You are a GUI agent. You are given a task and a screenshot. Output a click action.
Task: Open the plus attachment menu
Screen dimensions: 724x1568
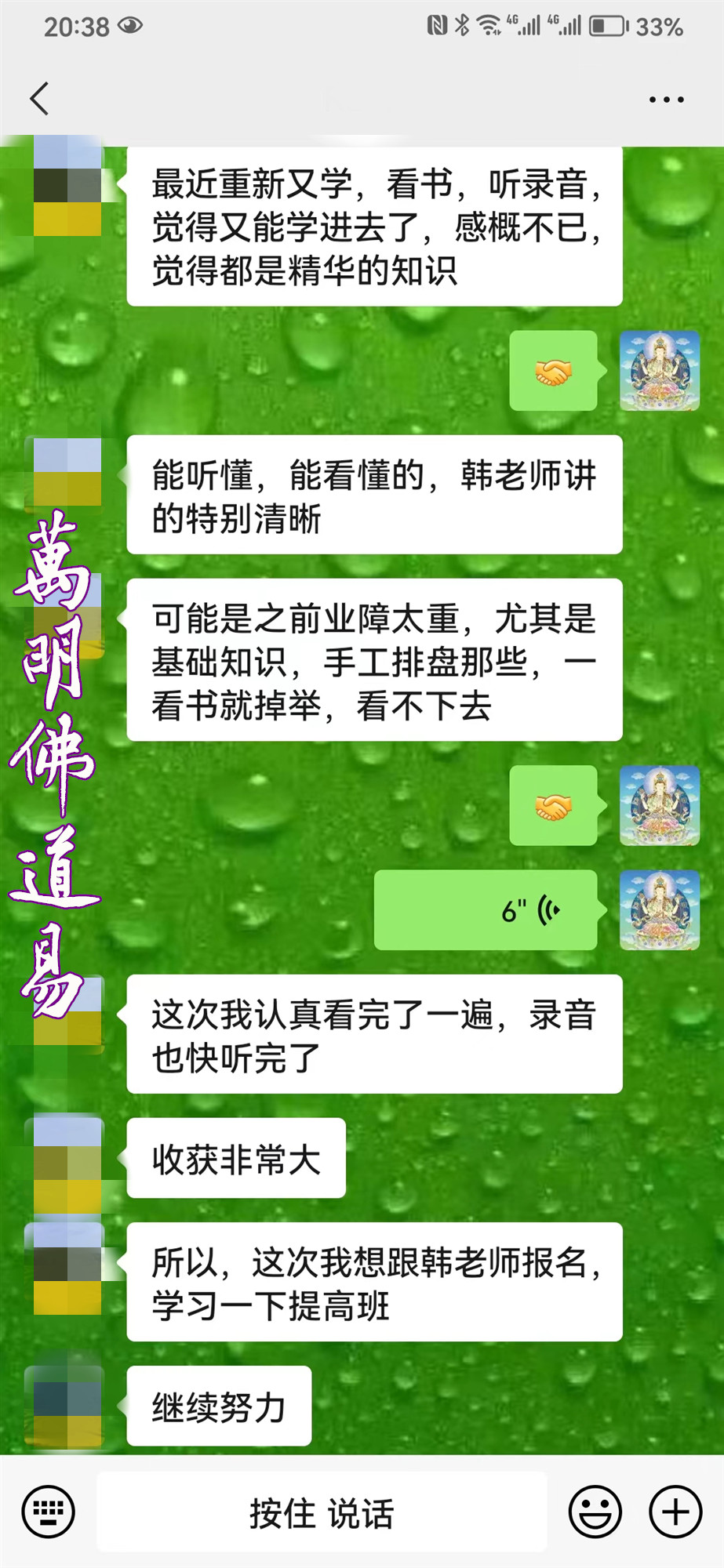point(675,1512)
